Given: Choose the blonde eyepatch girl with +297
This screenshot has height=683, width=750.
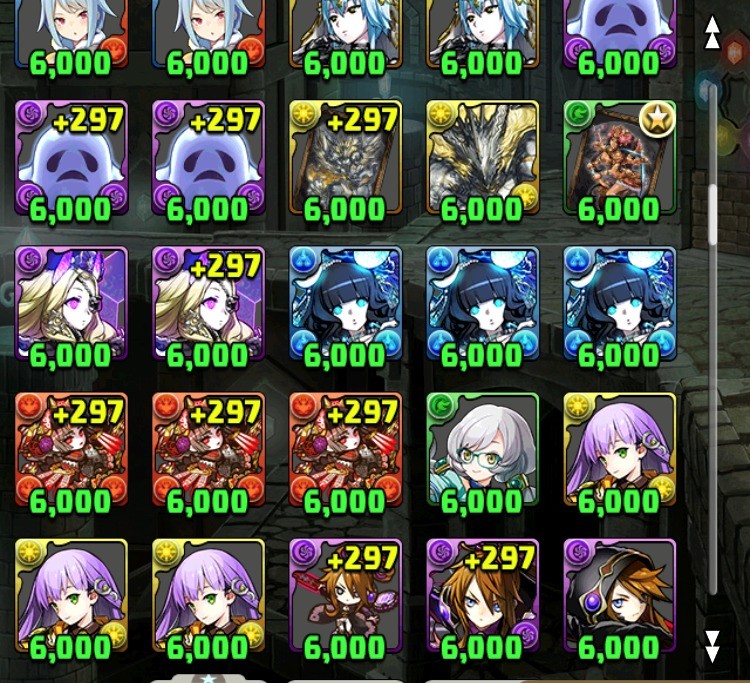Looking at the screenshot, I should (x=208, y=303).
